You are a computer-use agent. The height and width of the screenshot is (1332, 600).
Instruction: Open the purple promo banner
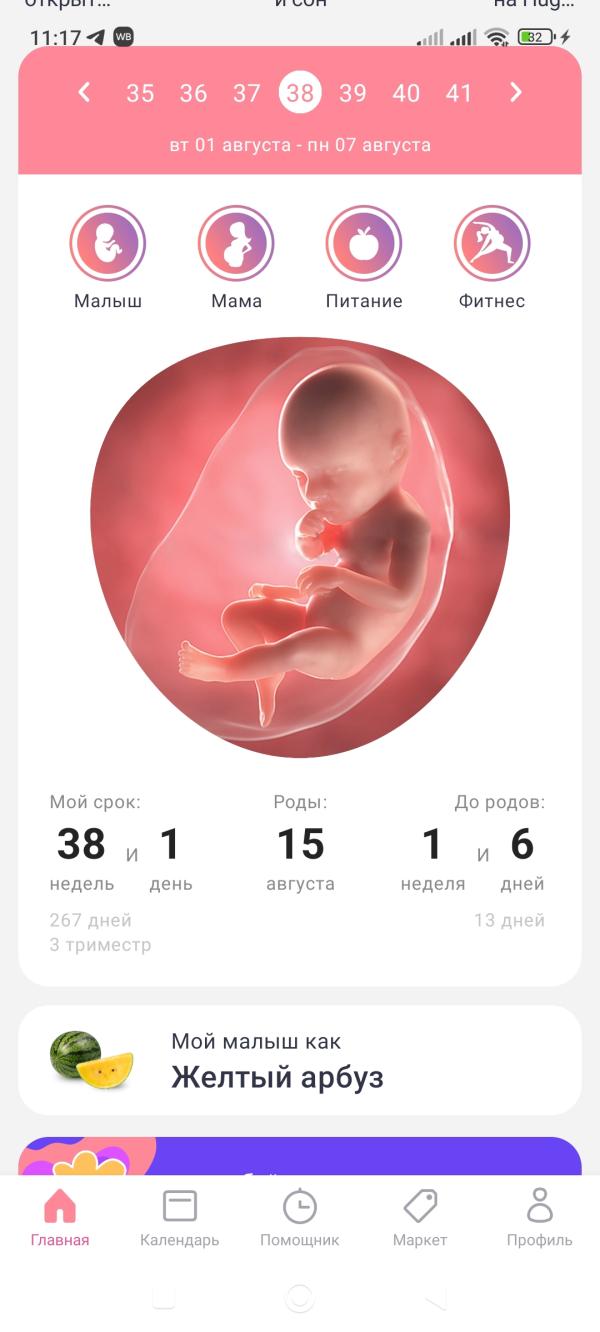(x=300, y=1156)
